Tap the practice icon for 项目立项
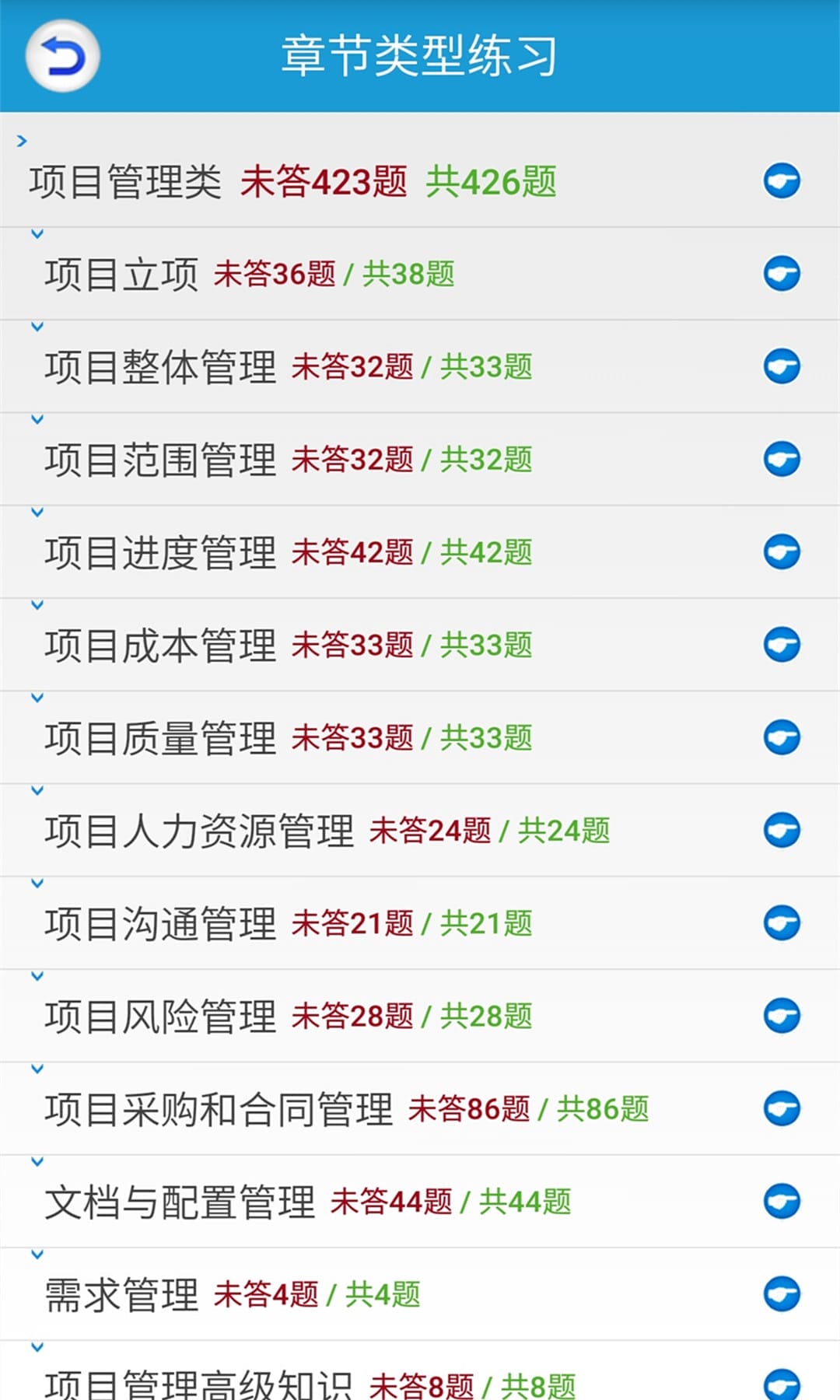 [x=783, y=273]
